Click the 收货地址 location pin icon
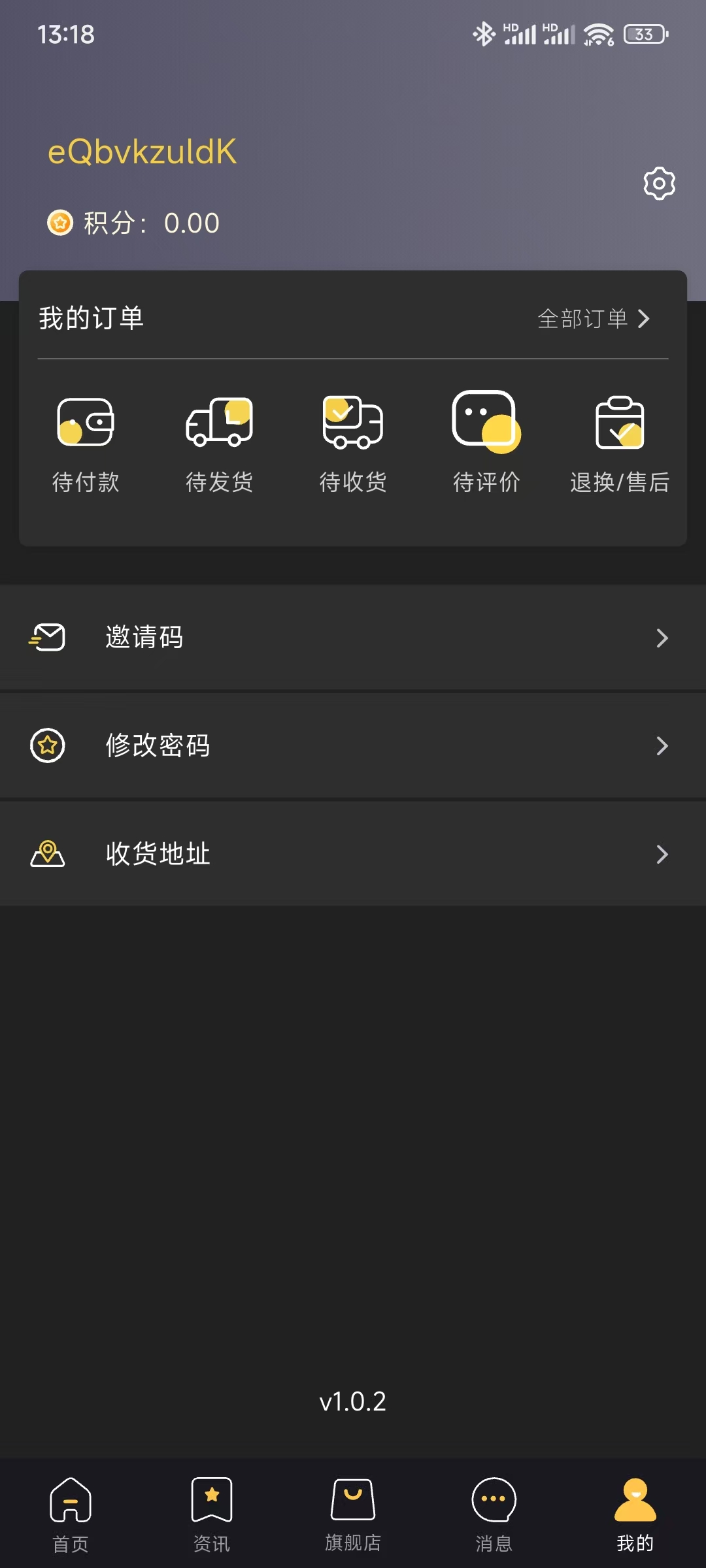This screenshot has height=1568, width=706. 48,854
